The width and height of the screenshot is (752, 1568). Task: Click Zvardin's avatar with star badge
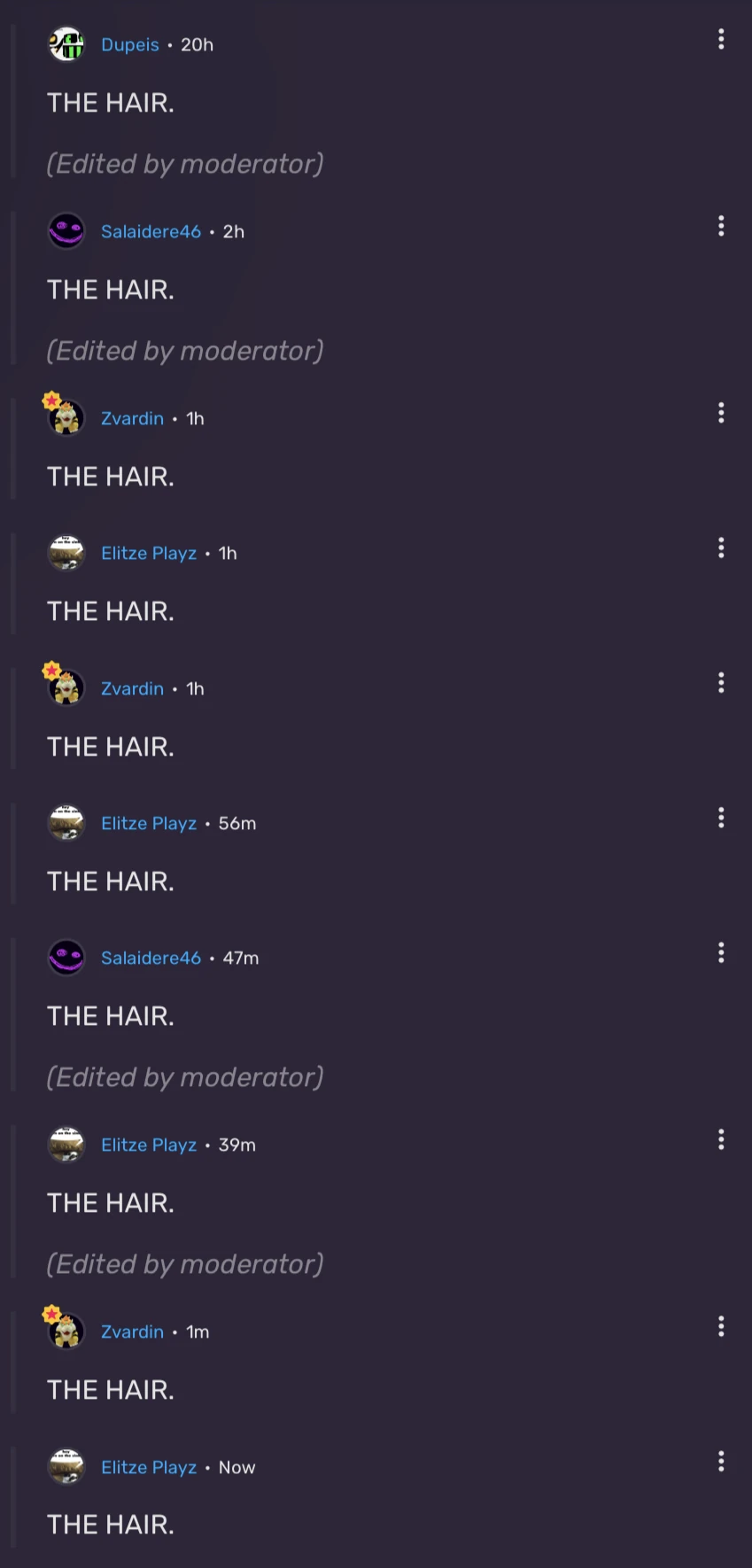66,417
